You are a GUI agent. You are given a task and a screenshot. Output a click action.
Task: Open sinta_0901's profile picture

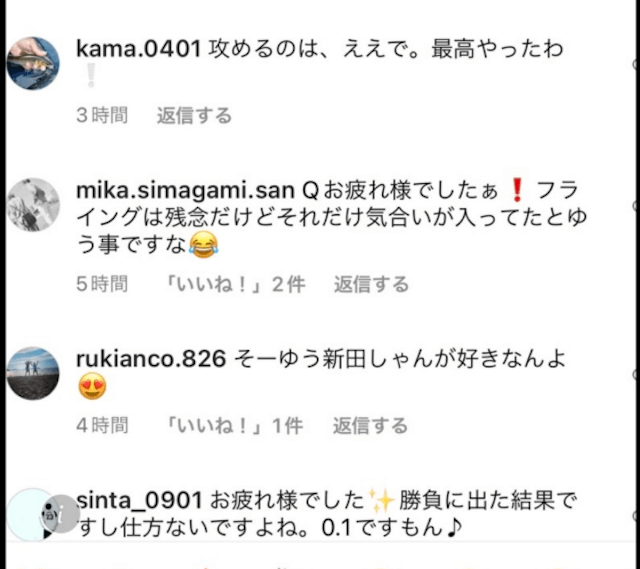[33, 514]
